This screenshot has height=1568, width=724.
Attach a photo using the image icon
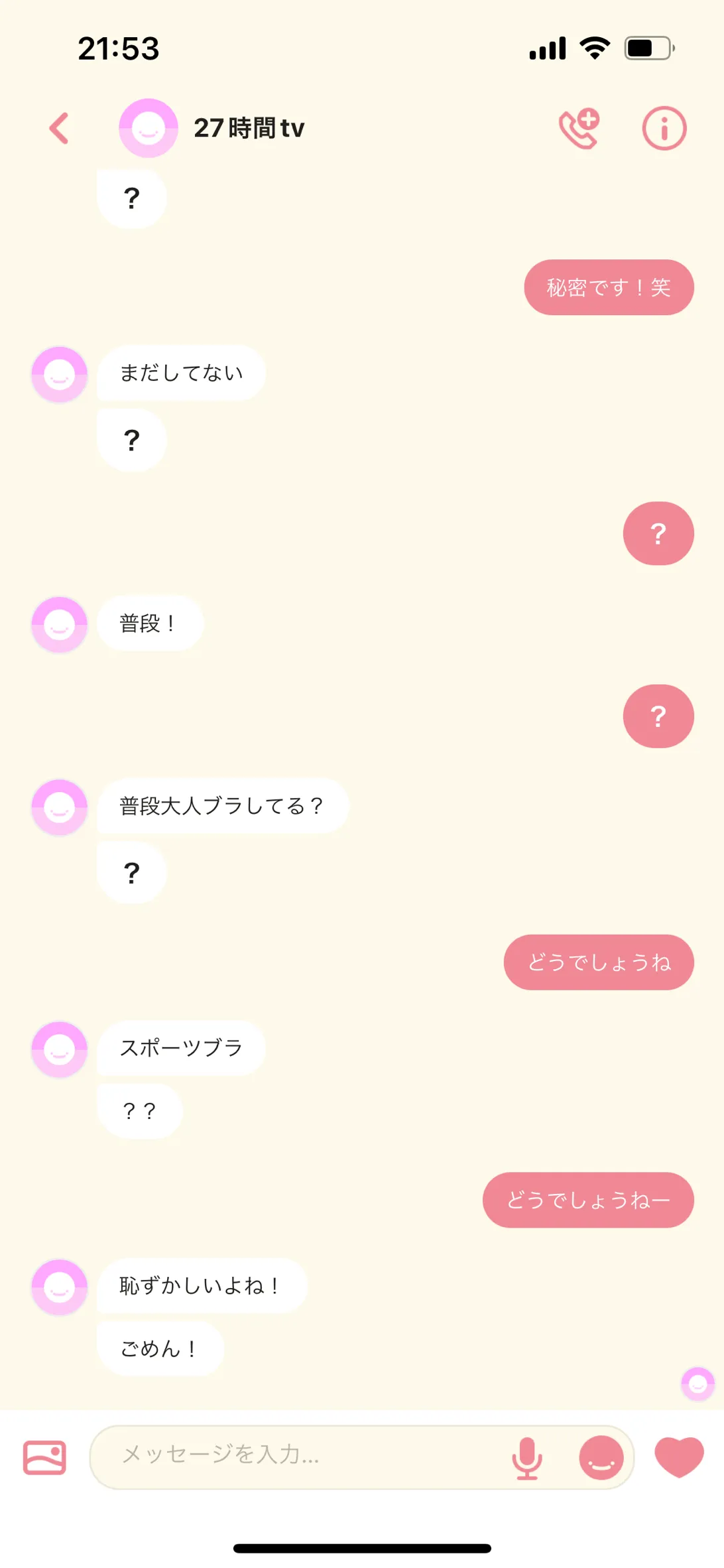44,1457
